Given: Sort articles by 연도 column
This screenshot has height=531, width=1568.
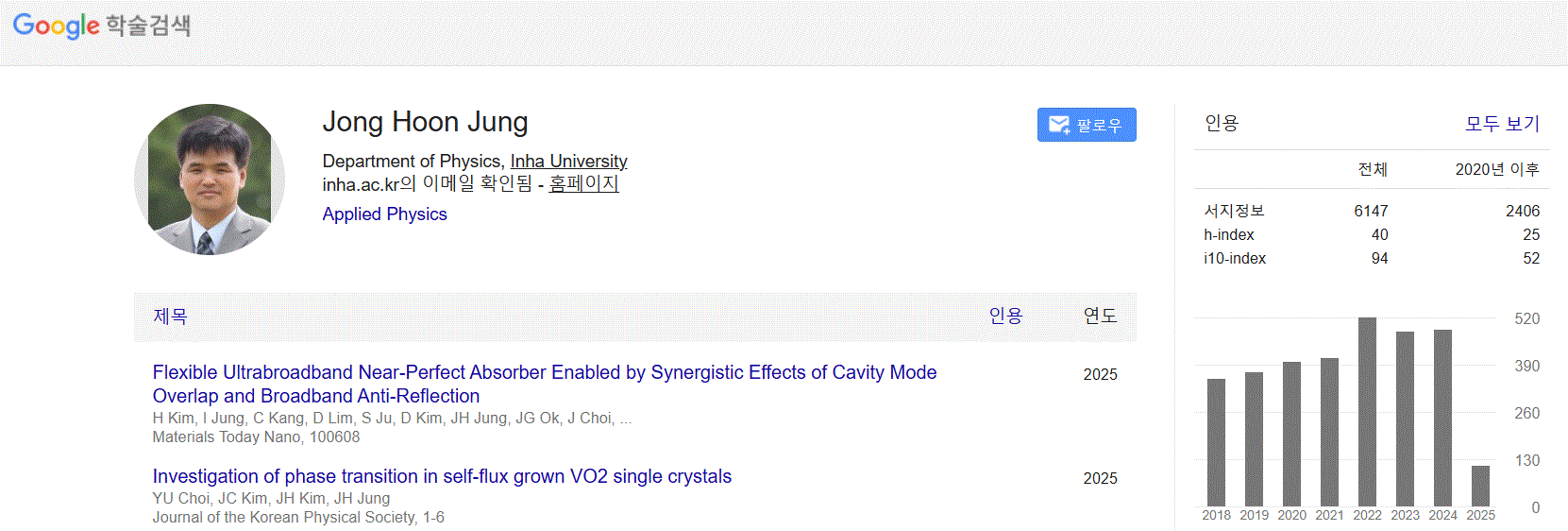Looking at the screenshot, I should (1100, 317).
